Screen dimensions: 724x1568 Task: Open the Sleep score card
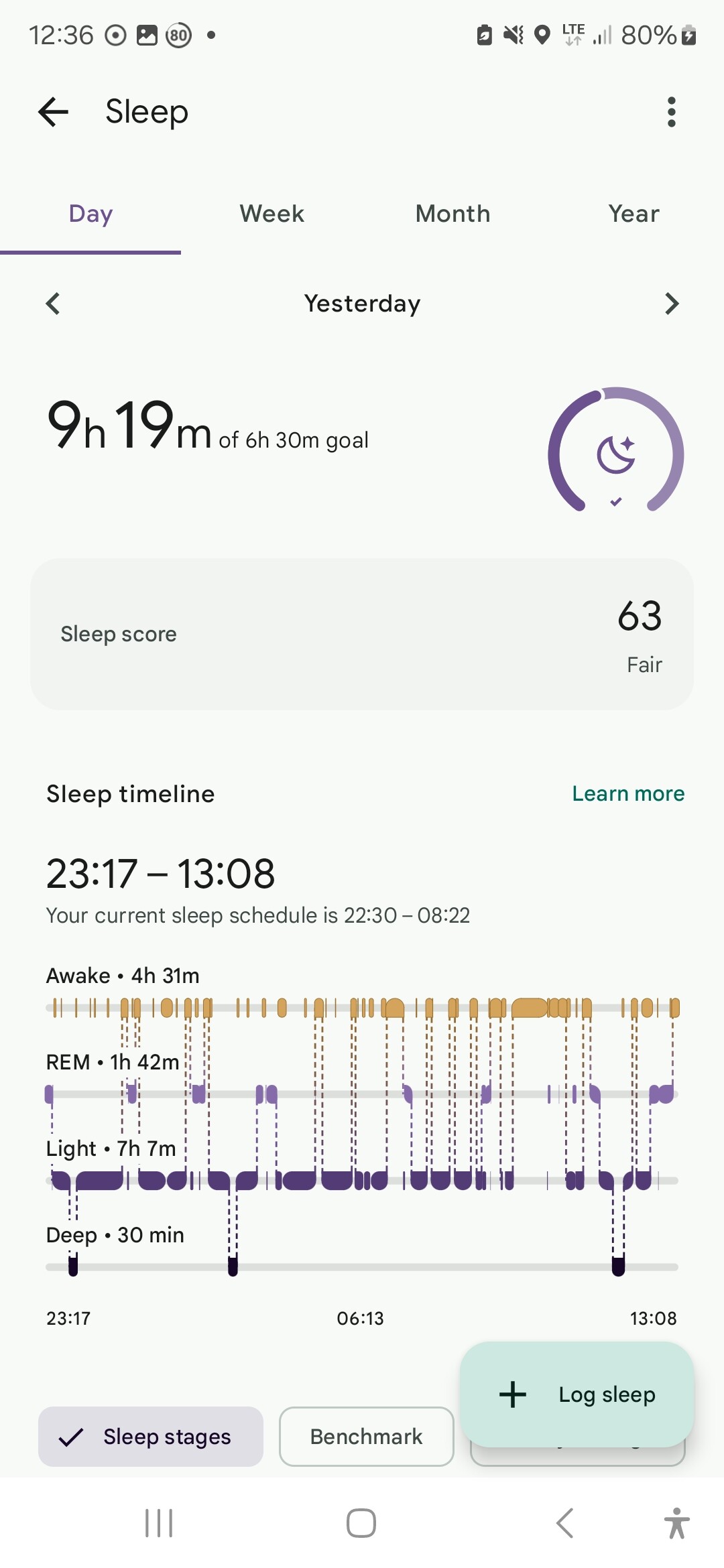[x=362, y=634]
